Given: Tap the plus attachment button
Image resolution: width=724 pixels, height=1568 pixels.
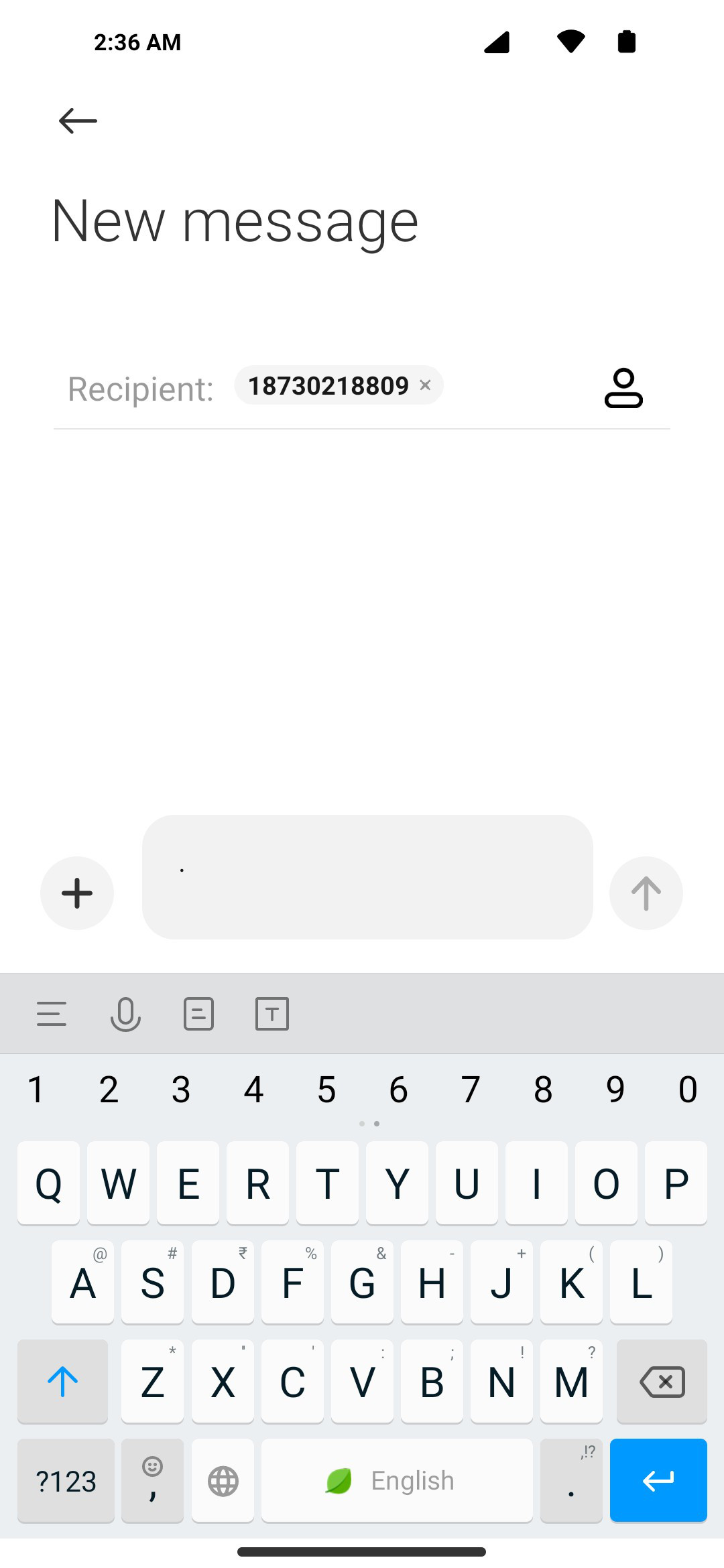Looking at the screenshot, I should [x=77, y=893].
